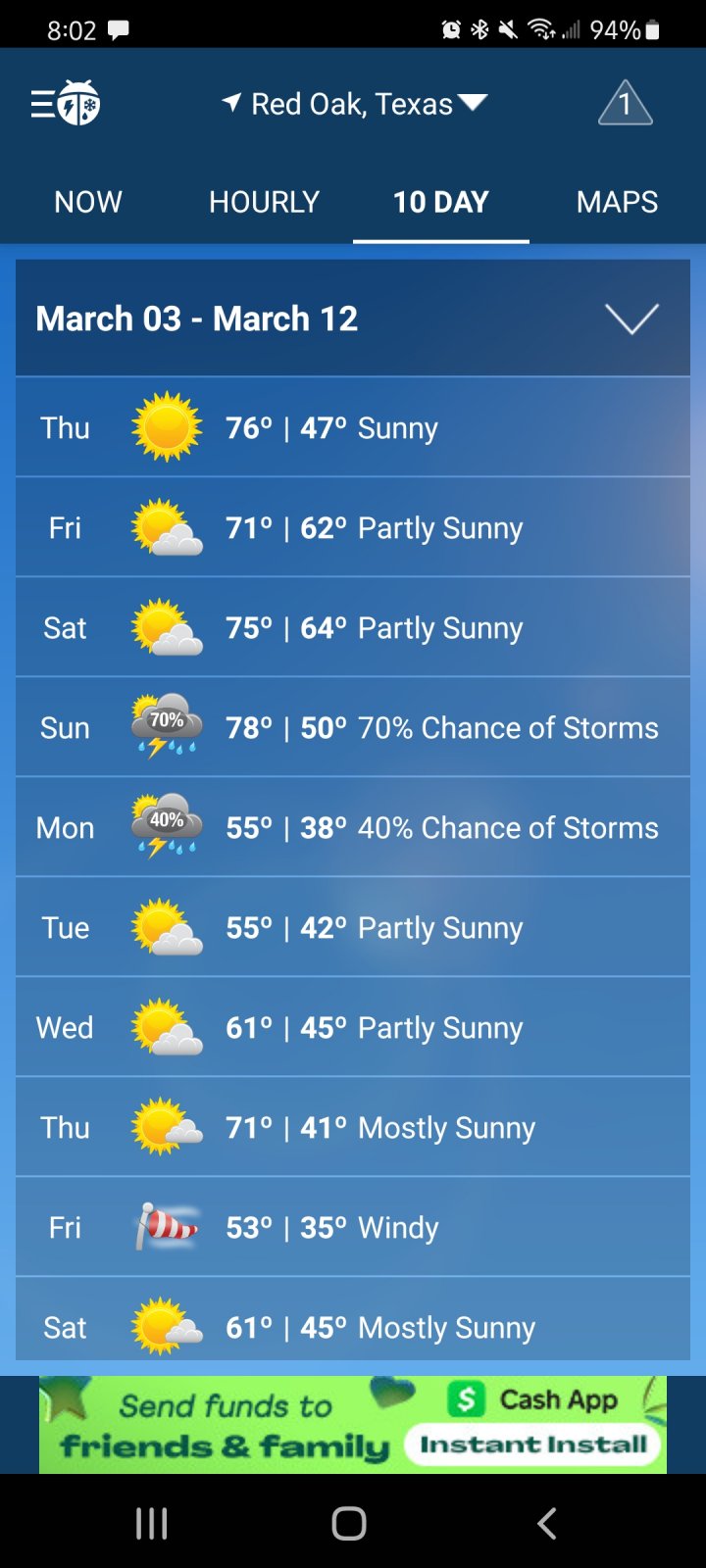
Task: Go back with the system back button
Action: (547, 1523)
